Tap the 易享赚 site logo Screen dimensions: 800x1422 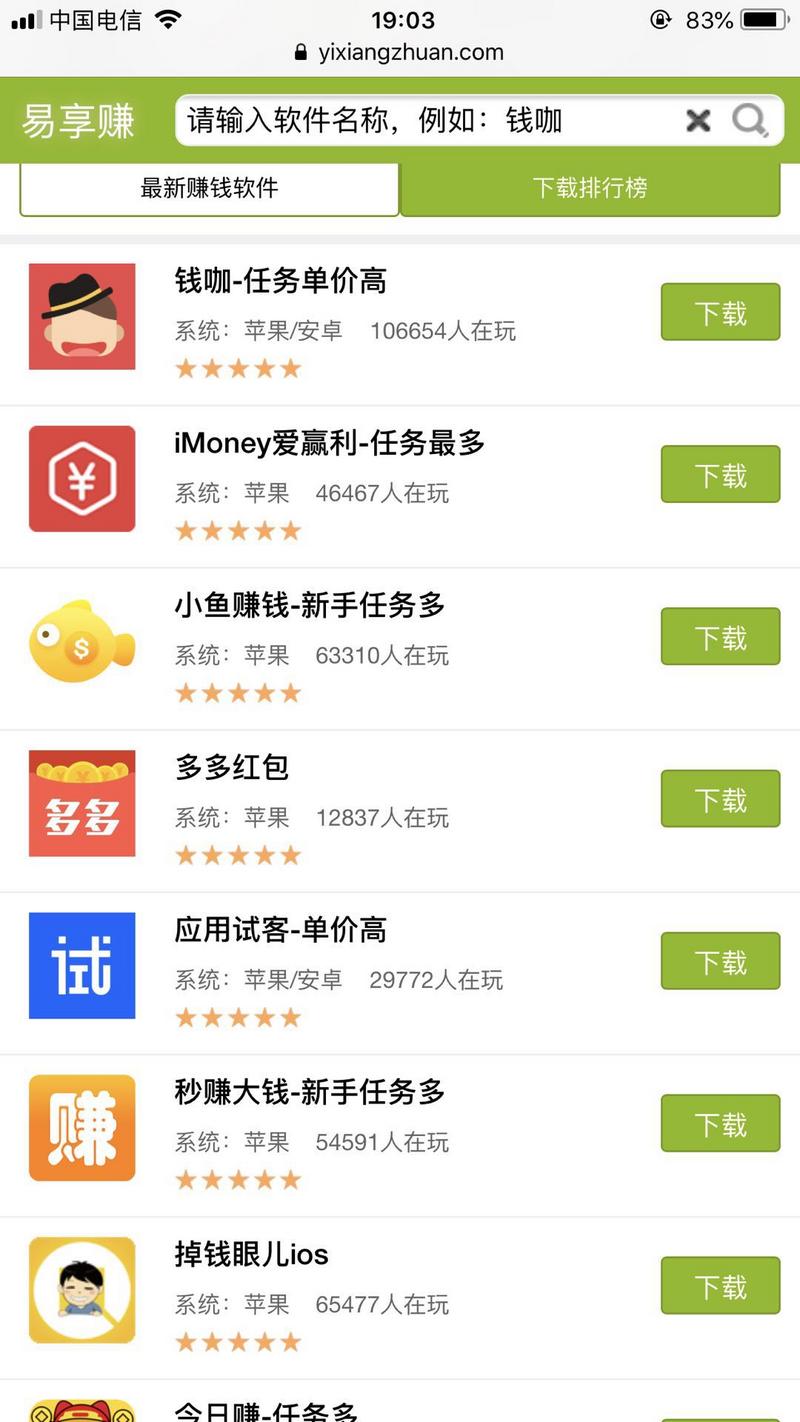pos(79,120)
